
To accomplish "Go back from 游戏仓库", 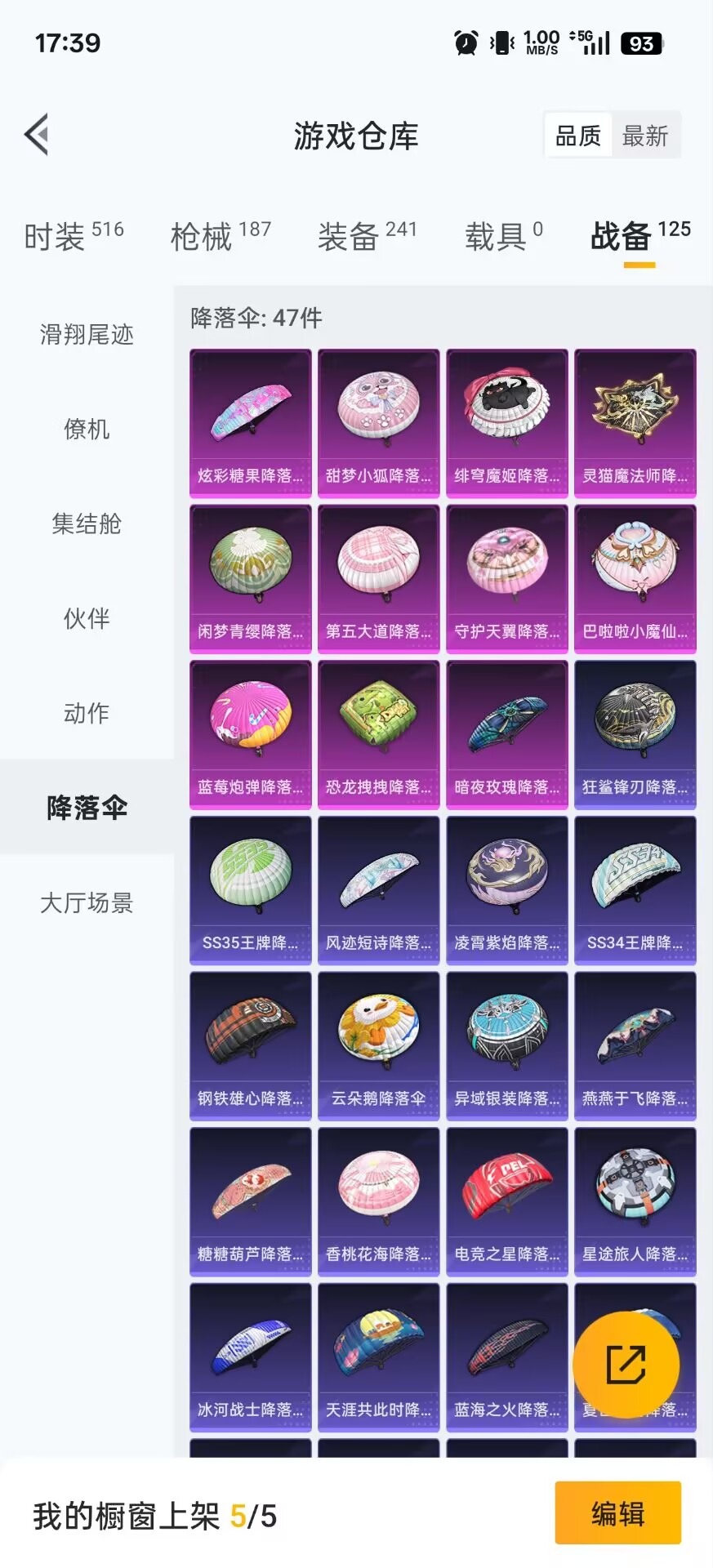I will click(38, 135).
